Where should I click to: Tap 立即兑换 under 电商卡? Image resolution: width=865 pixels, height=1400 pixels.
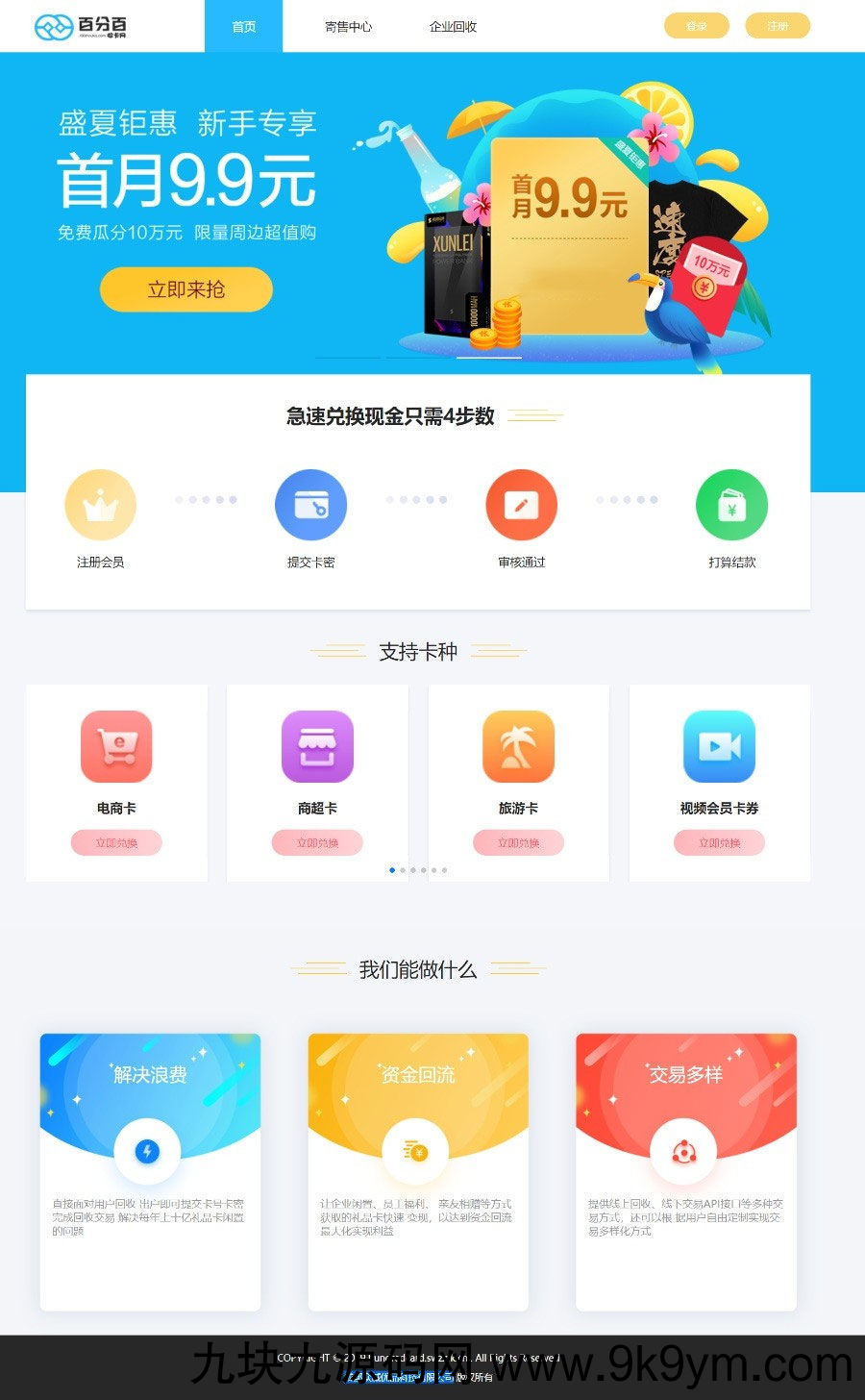pyautogui.click(x=116, y=843)
